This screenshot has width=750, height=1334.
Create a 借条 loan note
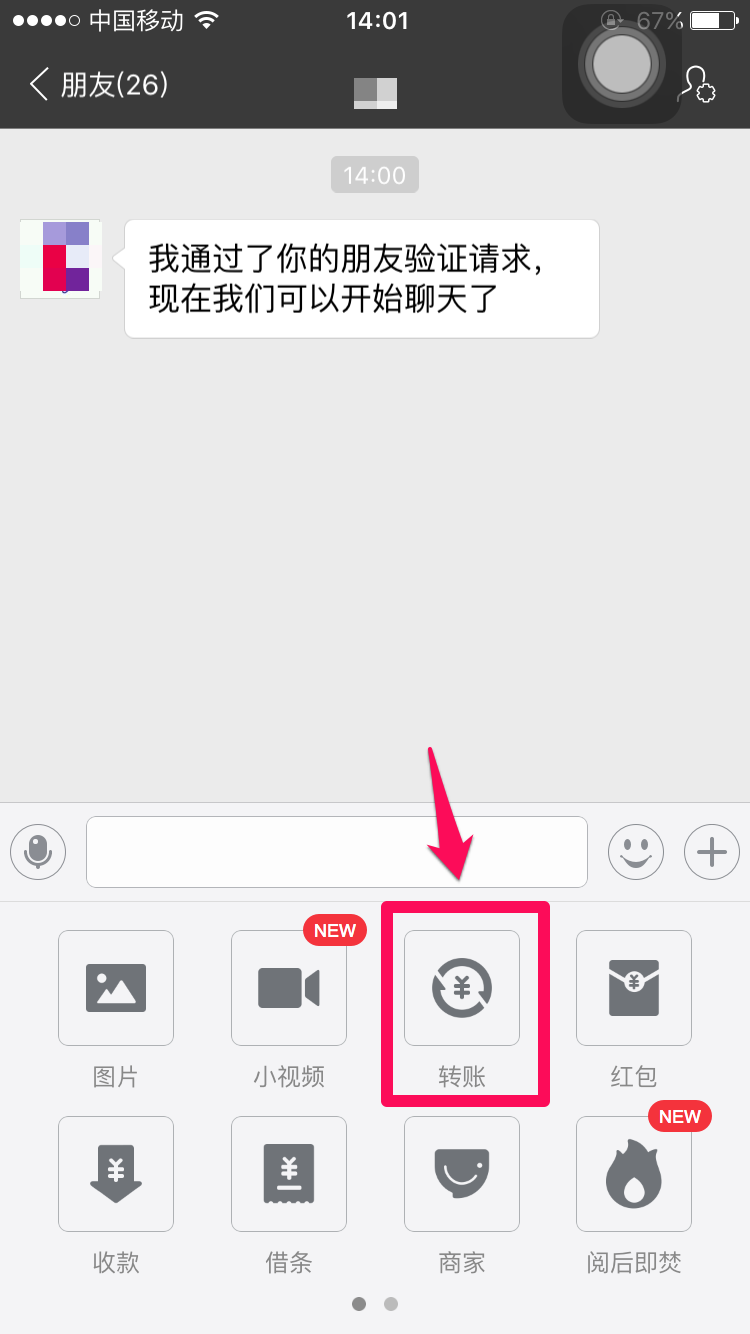289,1174
